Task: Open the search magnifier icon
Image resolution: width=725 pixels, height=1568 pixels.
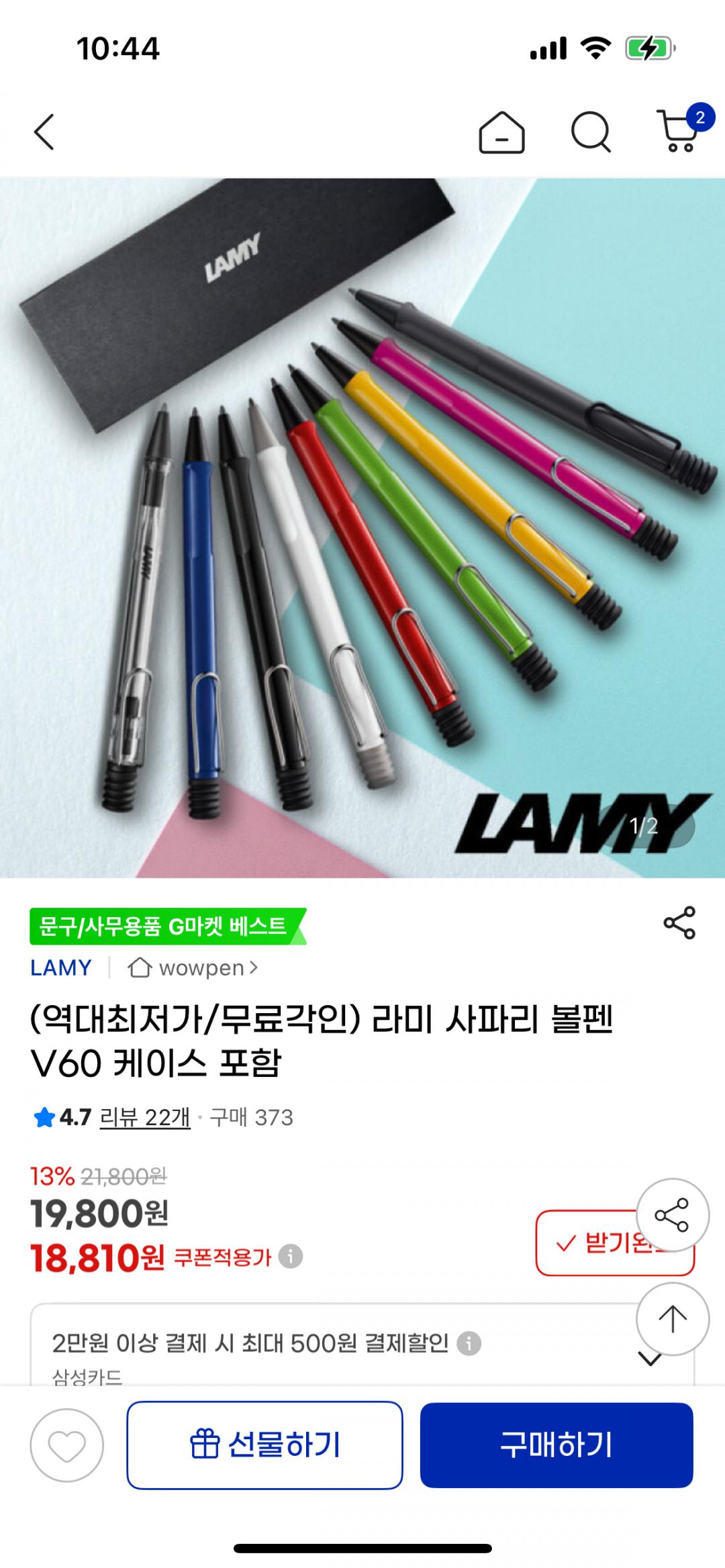Action: [x=591, y=132]
